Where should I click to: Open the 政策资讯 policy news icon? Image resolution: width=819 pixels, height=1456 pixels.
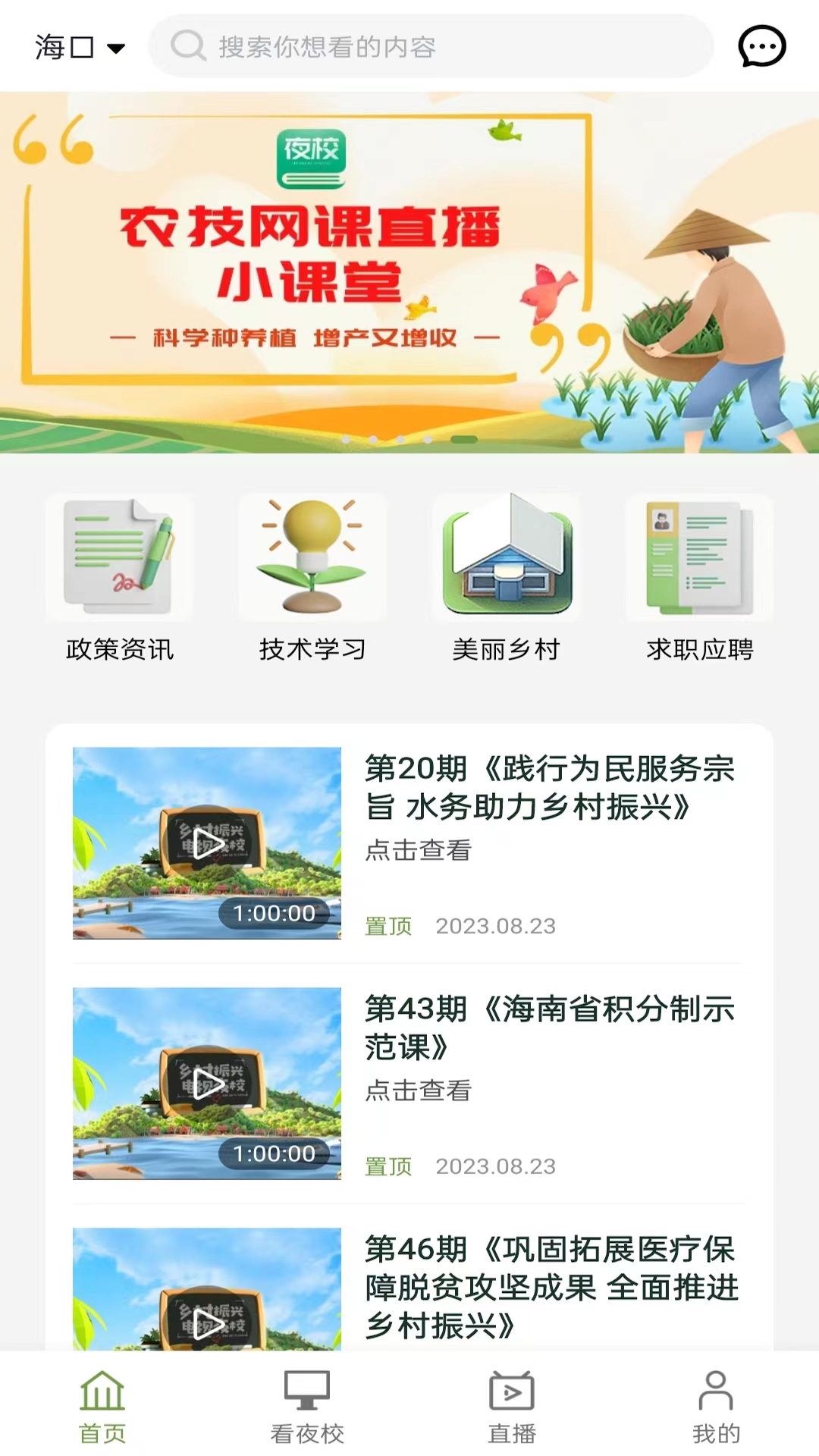coord(121,557)
